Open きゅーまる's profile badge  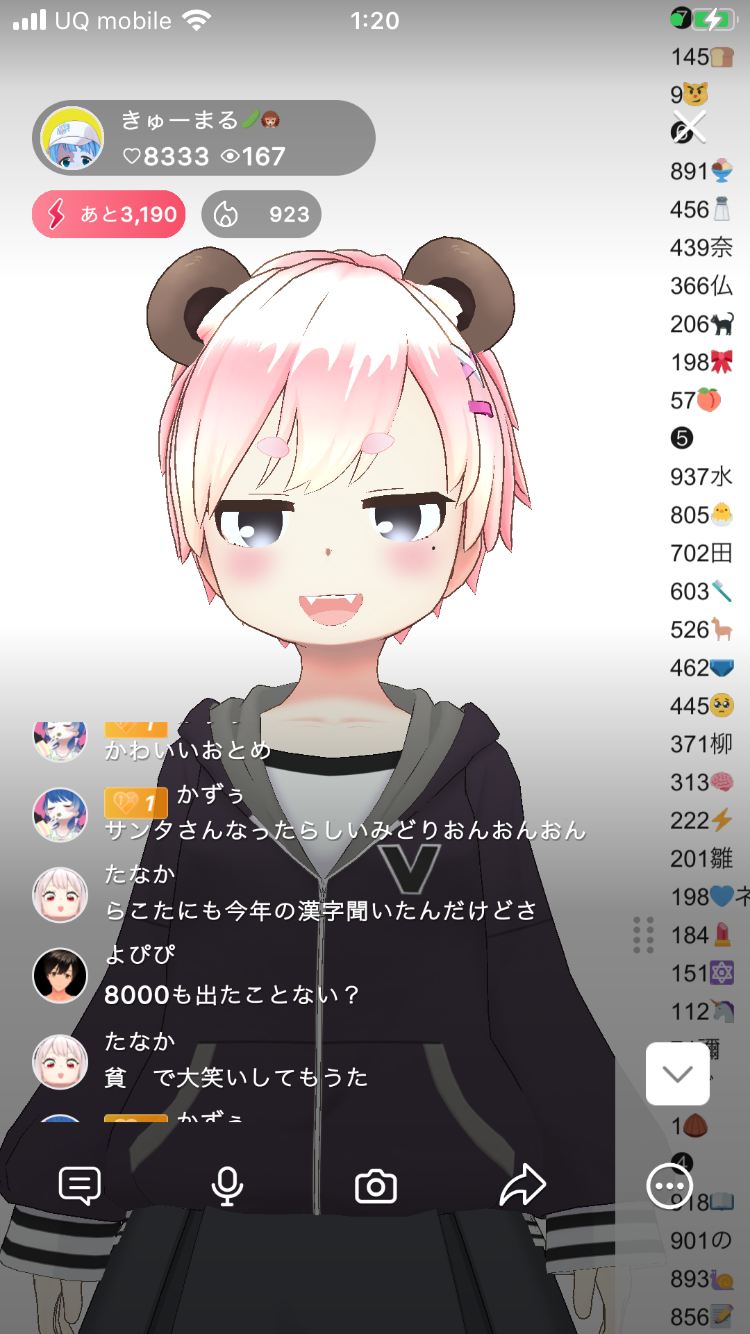[204, 138]
